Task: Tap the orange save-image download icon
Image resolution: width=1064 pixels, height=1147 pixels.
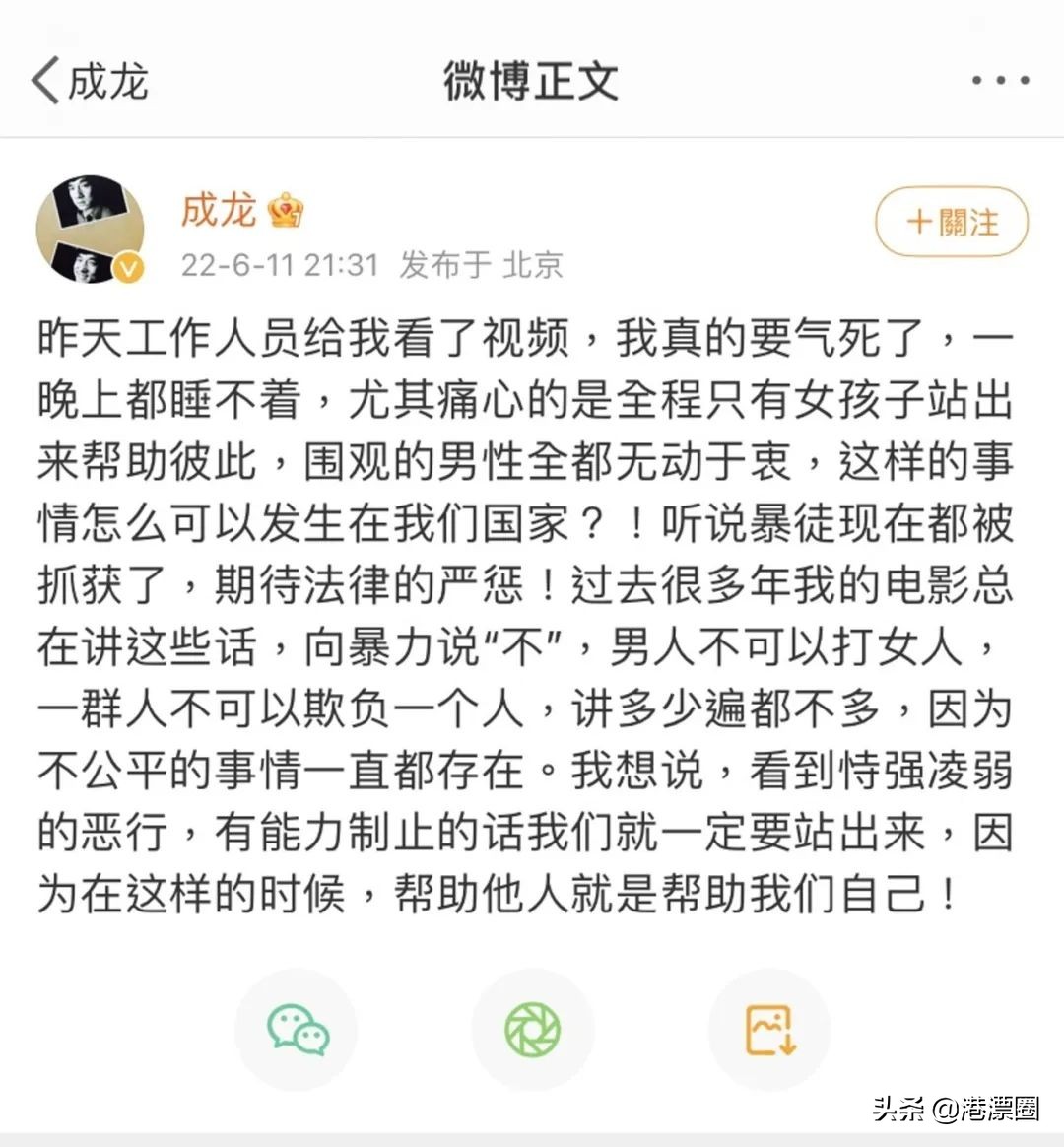Action: [x=769, y=1029]
